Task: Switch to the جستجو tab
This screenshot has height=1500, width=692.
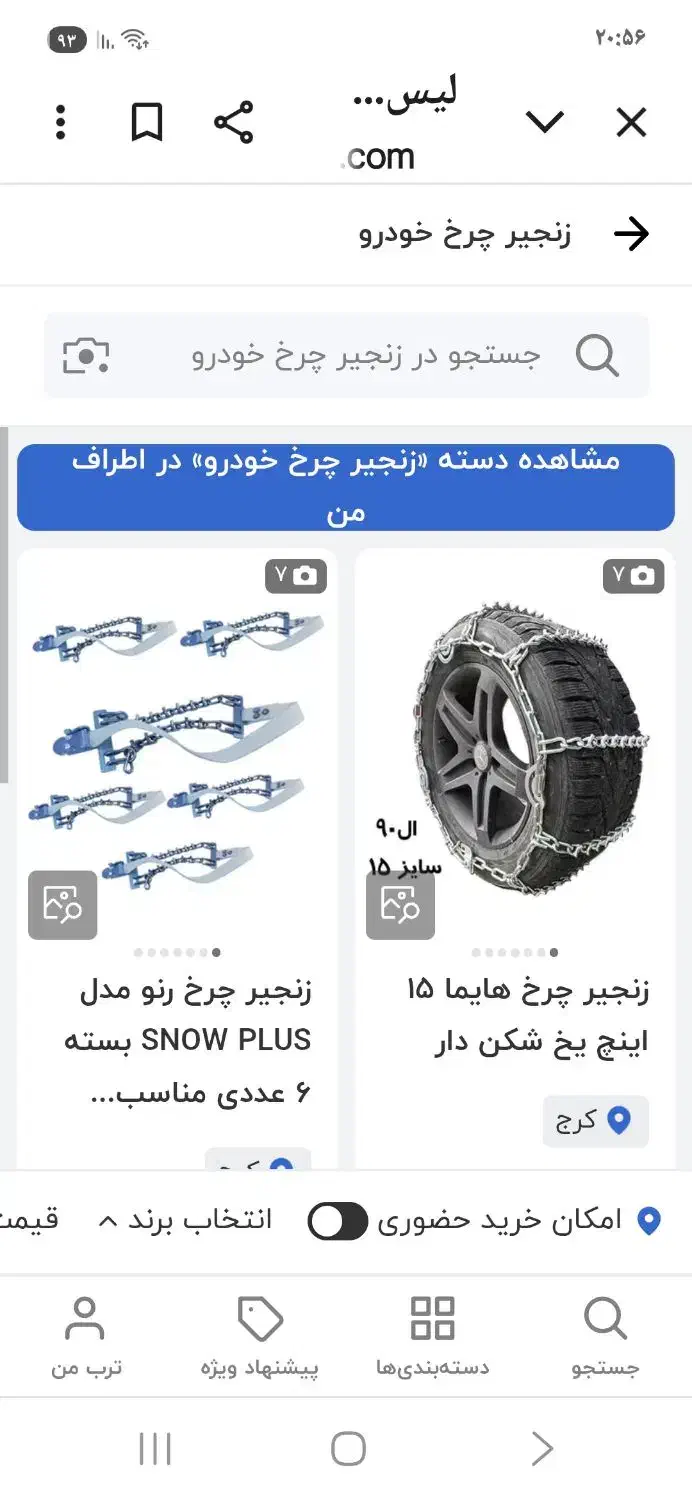Action: pyautogui.click(x=605, y=1337)
